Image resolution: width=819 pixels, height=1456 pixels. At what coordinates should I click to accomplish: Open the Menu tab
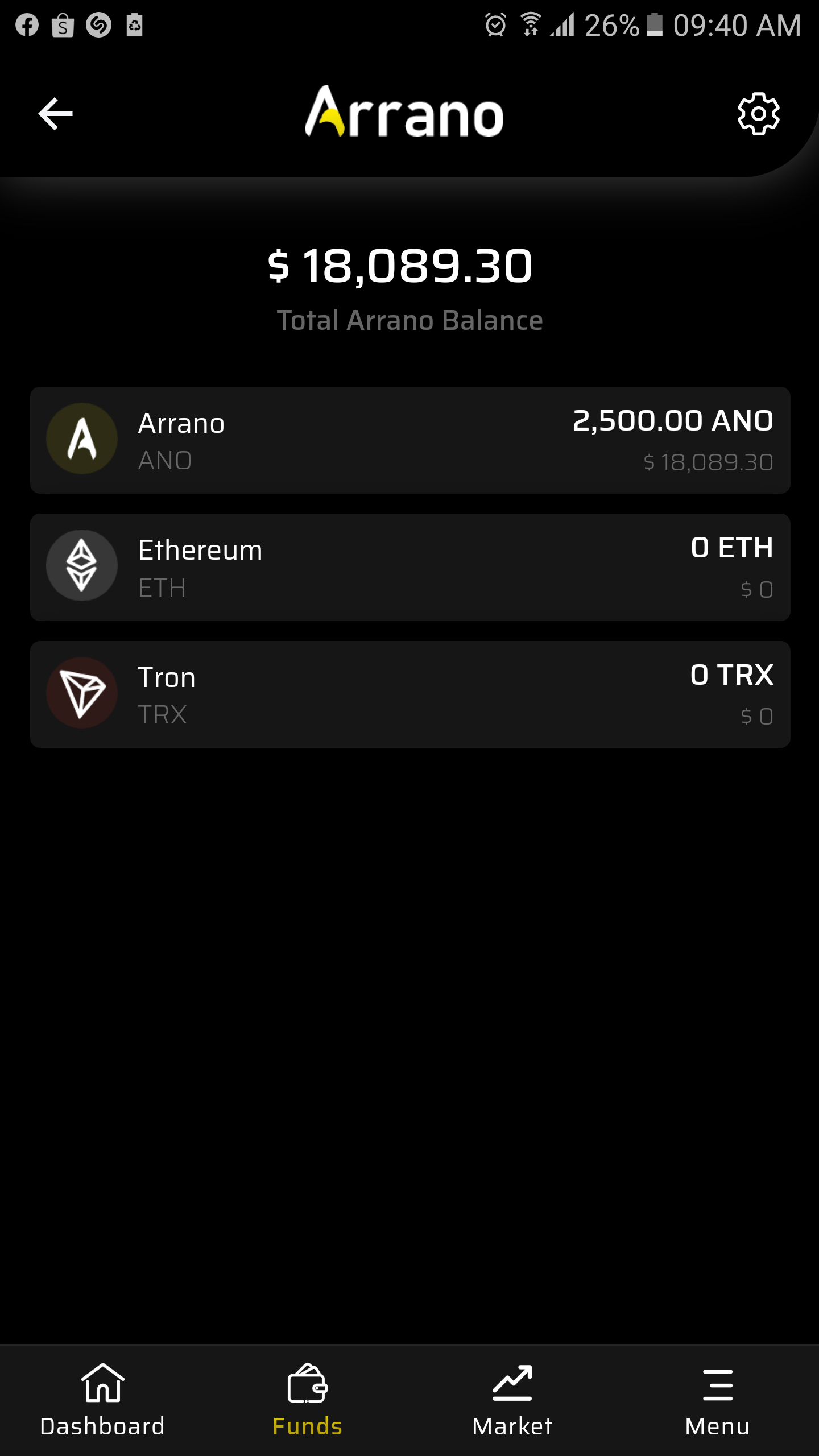point(717,1400)
